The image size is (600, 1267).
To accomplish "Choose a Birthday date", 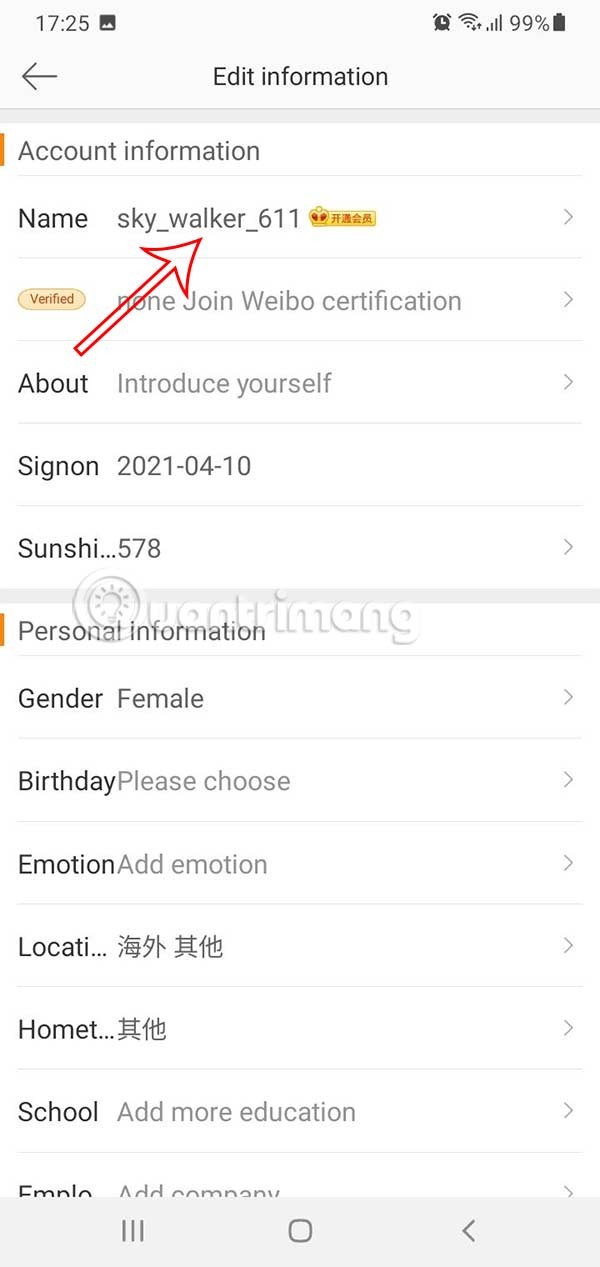I will click(x=300, y=781).
